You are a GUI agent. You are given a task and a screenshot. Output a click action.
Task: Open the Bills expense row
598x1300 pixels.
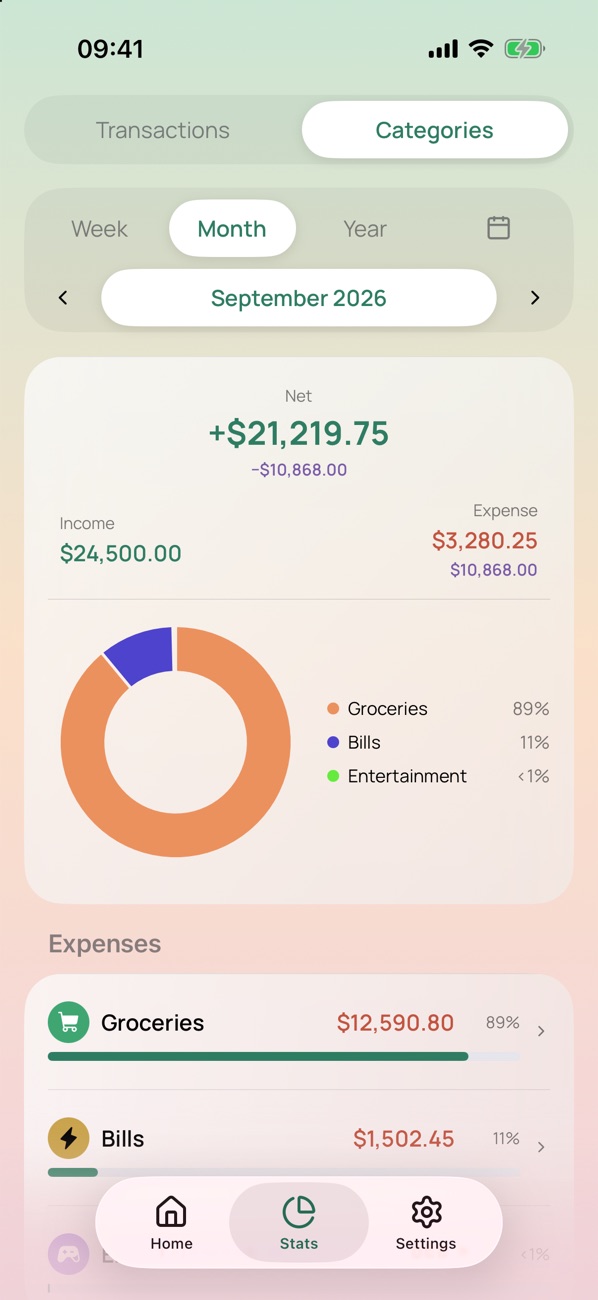[x=299, y=1148]
